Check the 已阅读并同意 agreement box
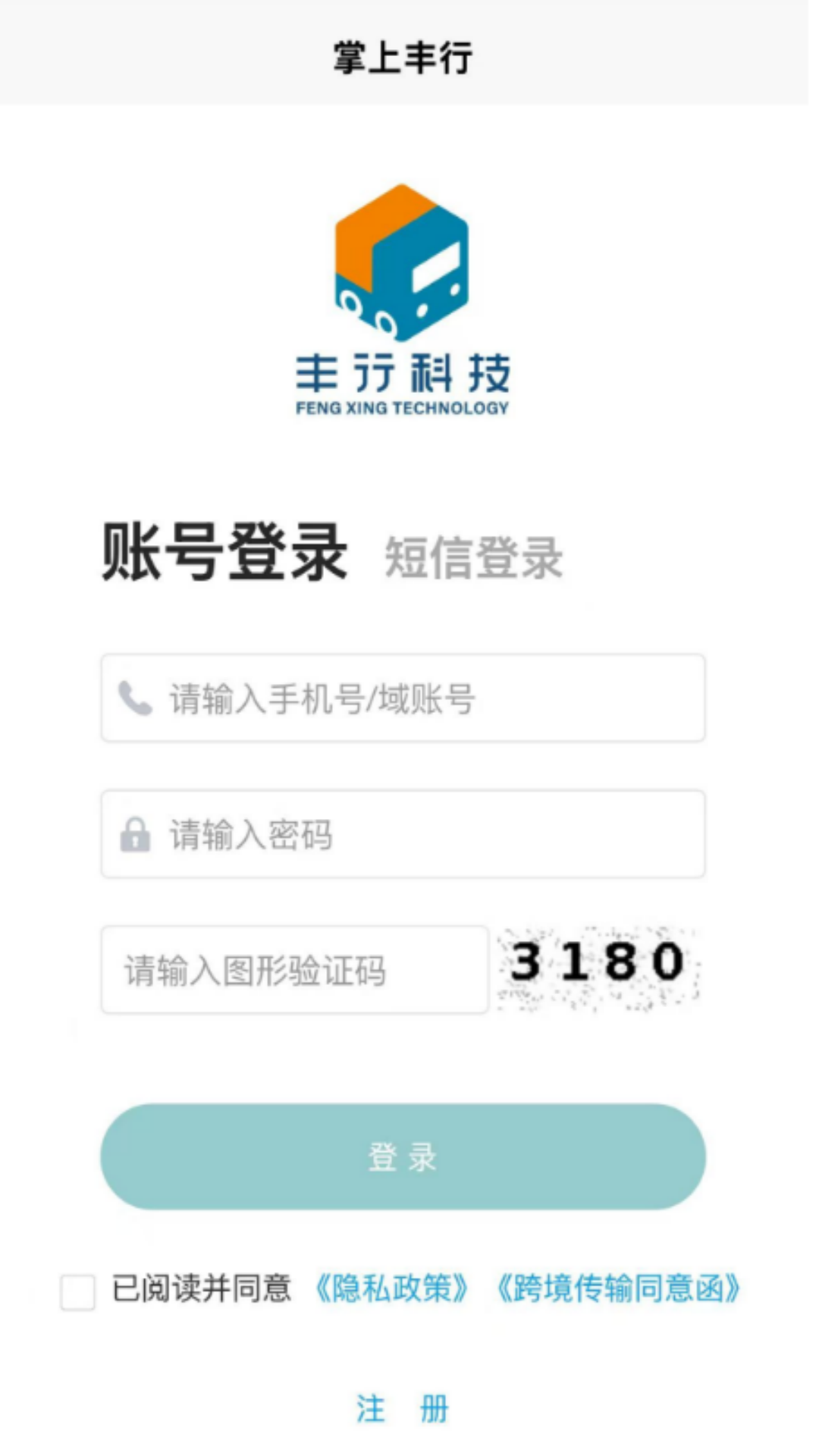Screen dimensions: 819x1456 tap(78, 1291)
